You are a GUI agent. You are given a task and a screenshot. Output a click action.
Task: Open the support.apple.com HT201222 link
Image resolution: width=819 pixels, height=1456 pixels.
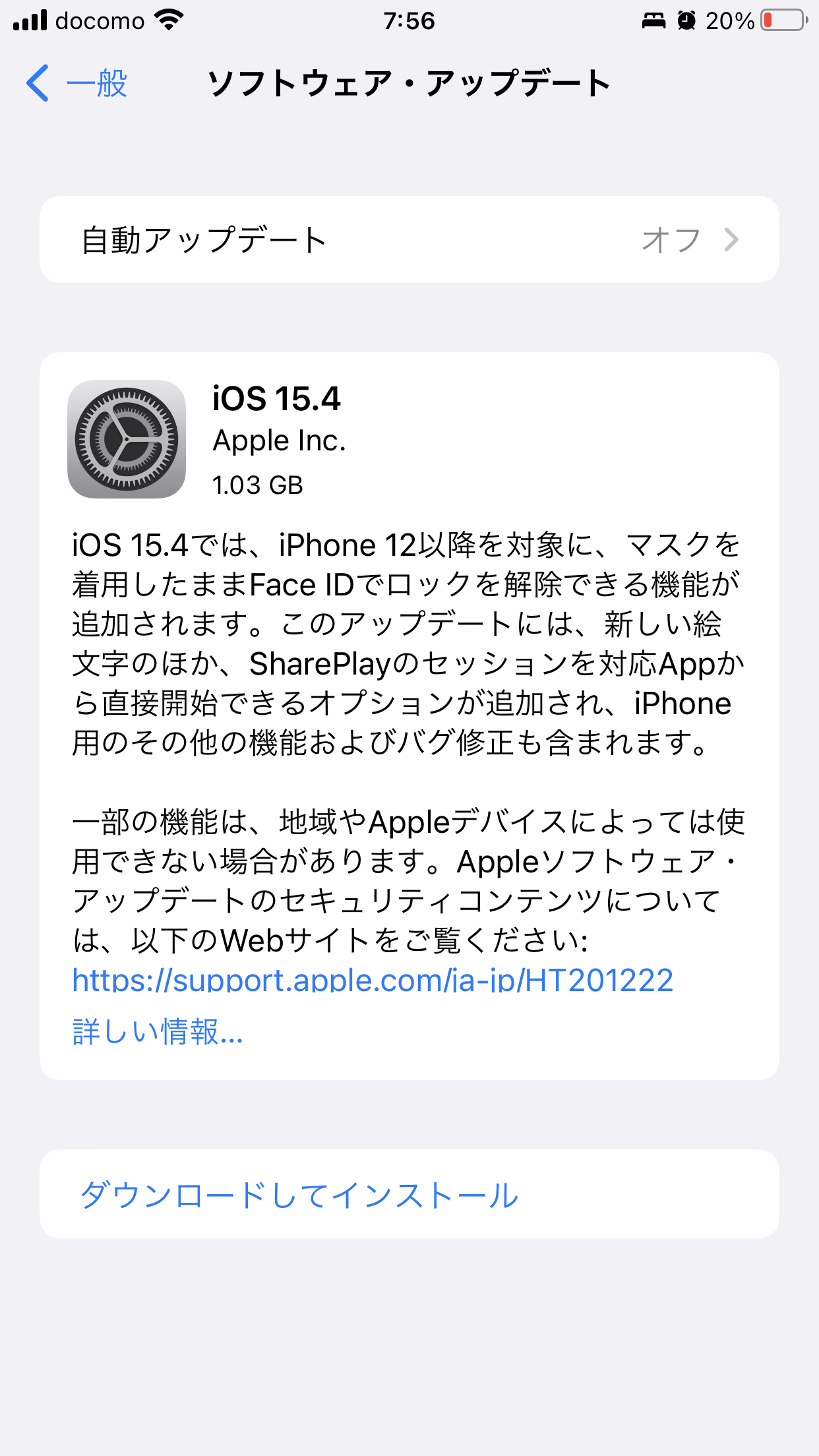point(373,980)
